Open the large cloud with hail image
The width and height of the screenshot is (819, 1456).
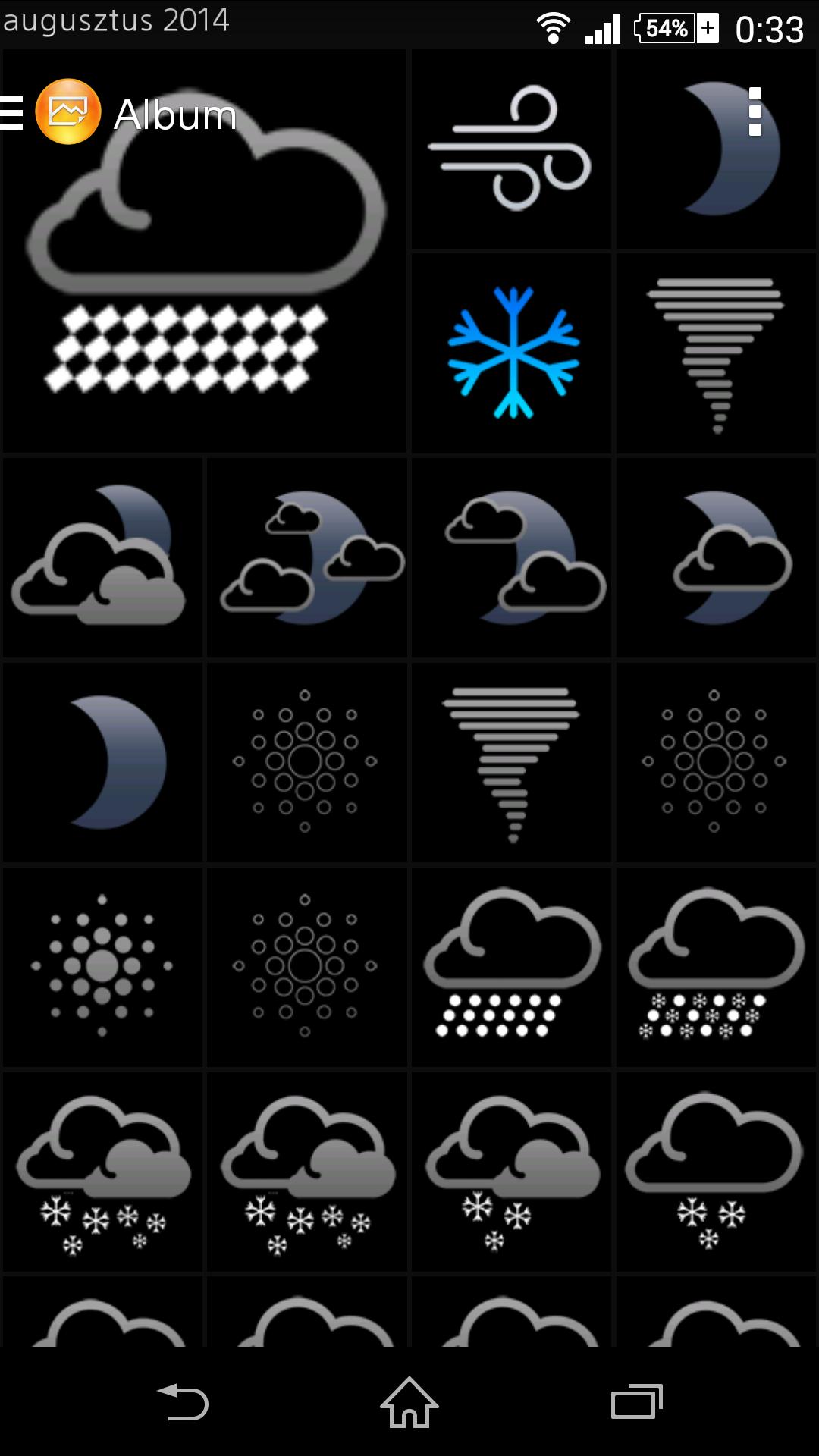point(205,252)
